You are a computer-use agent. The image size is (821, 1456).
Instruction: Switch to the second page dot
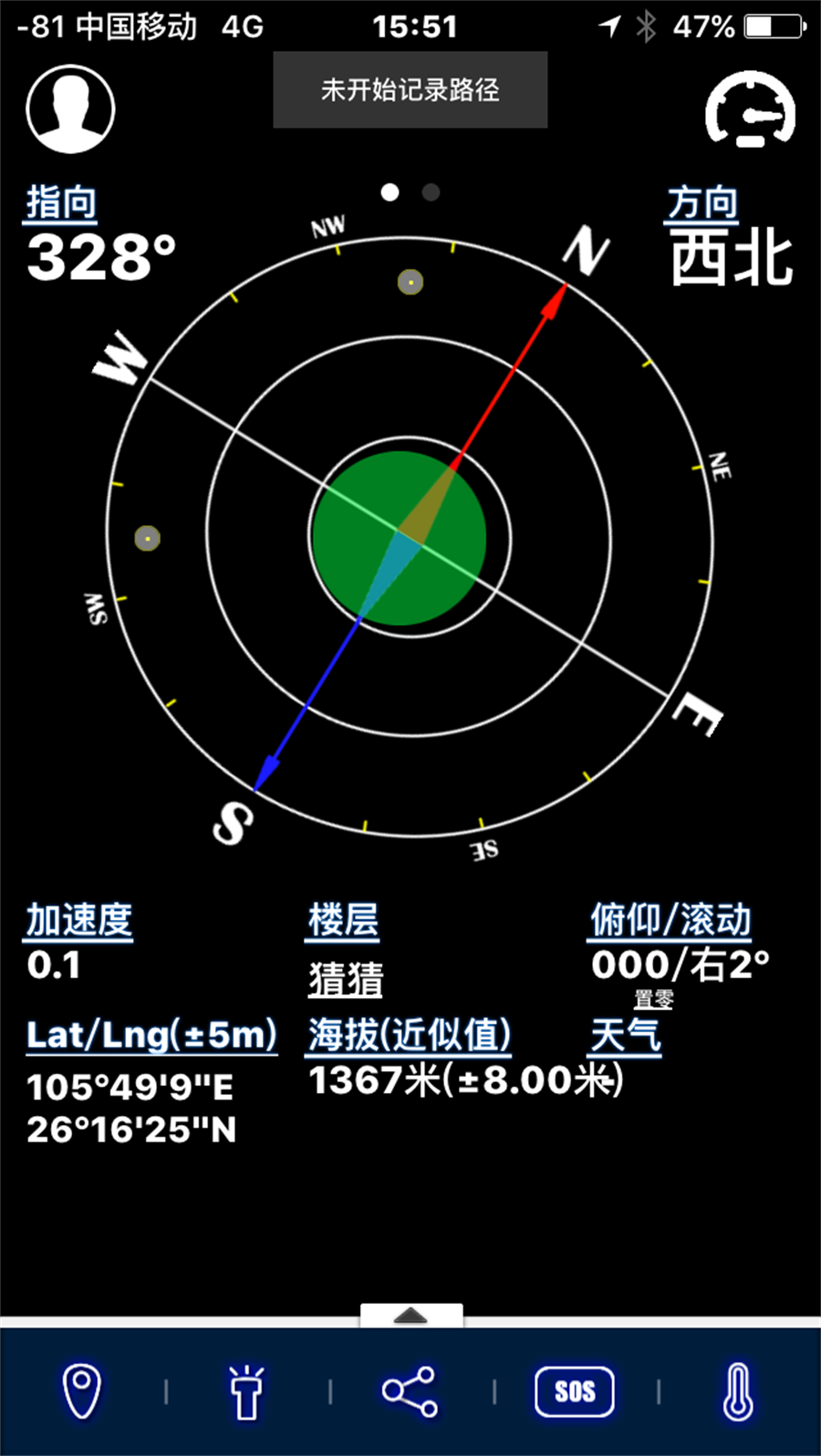pyautogui.click(x=431, y=192)
